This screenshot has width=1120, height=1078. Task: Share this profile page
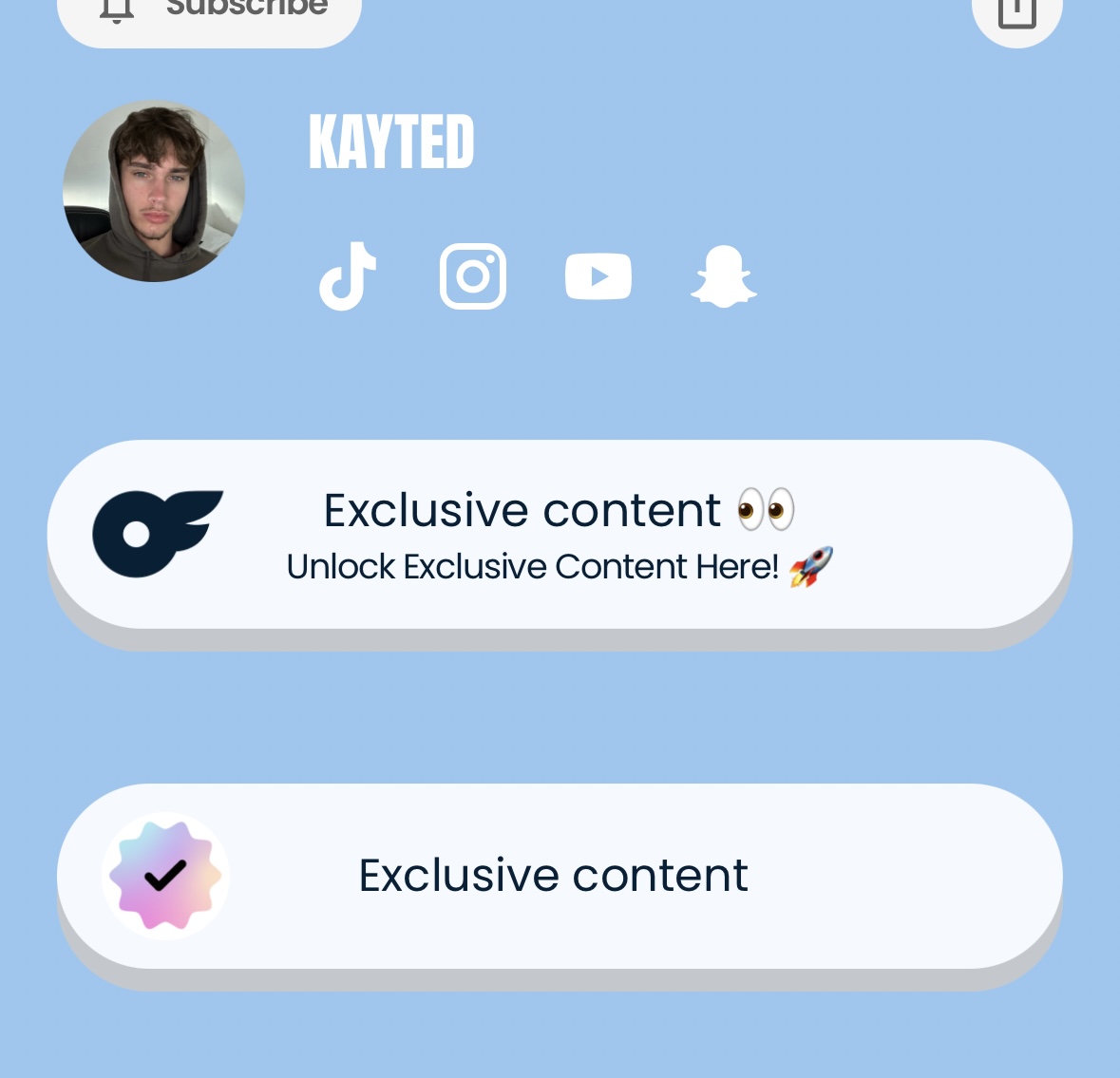click(x=1016, y=14)
